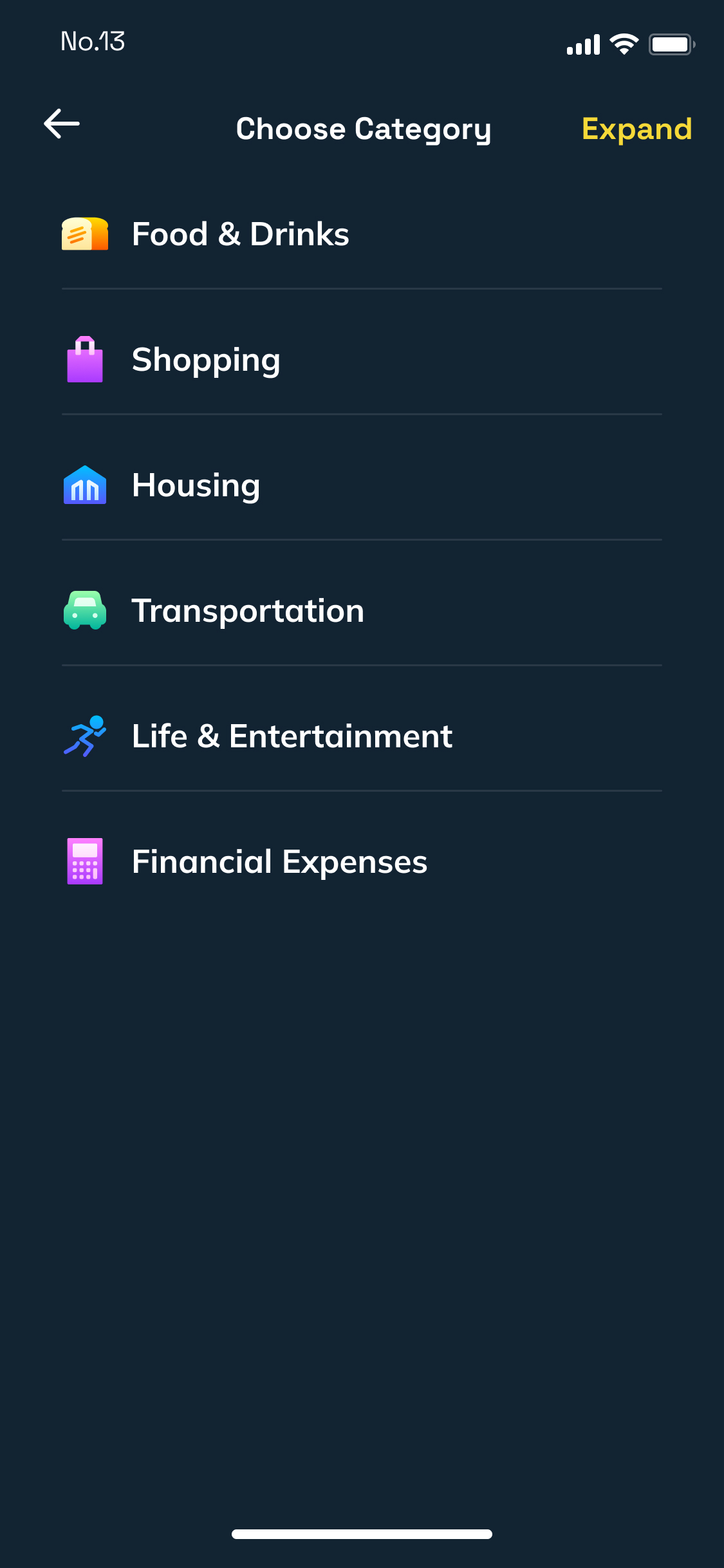The image size is (724, 1568).
Task: Select the Food & Drinks category icon
Action: [84, 234]
